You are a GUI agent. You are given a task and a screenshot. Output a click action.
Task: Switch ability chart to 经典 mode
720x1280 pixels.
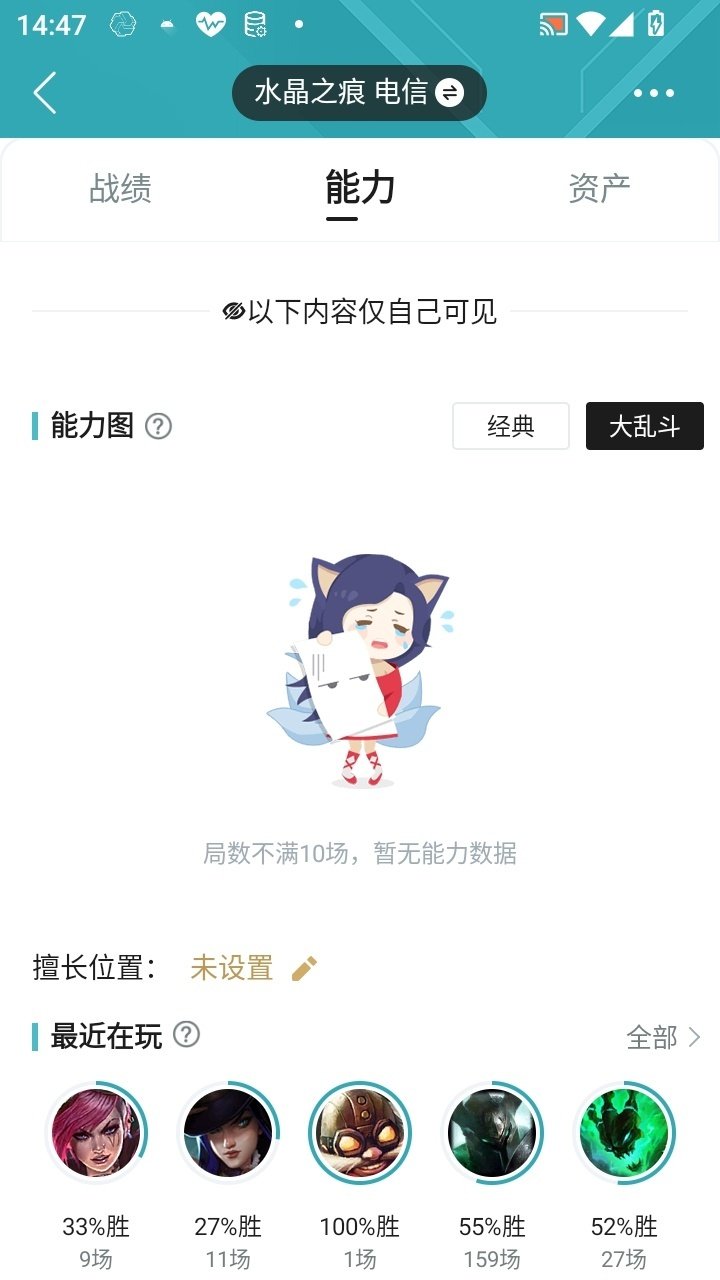pyautogui.click(x=511, y=426)
